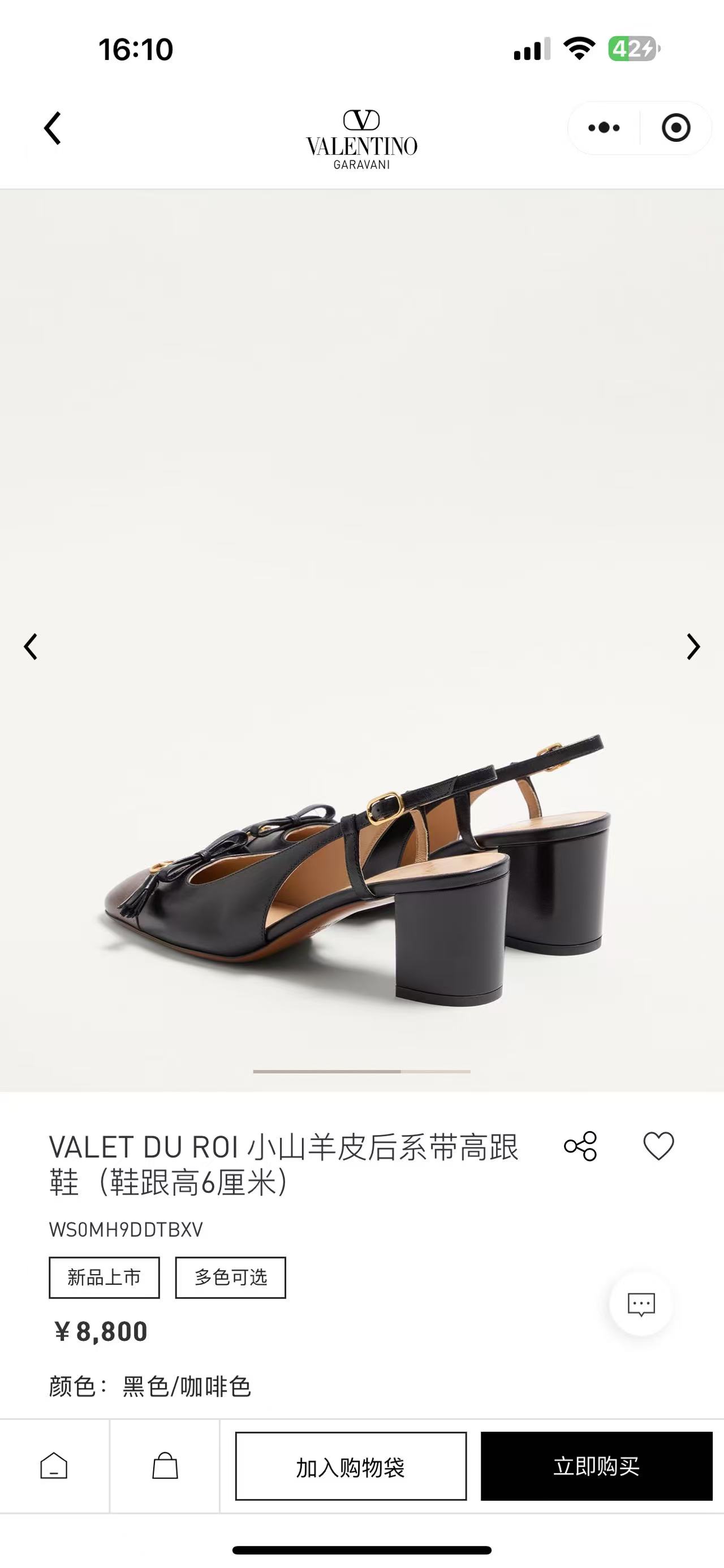
Task: Tap 加入购物袋 to add to bag
Action: click(351, 1466)
